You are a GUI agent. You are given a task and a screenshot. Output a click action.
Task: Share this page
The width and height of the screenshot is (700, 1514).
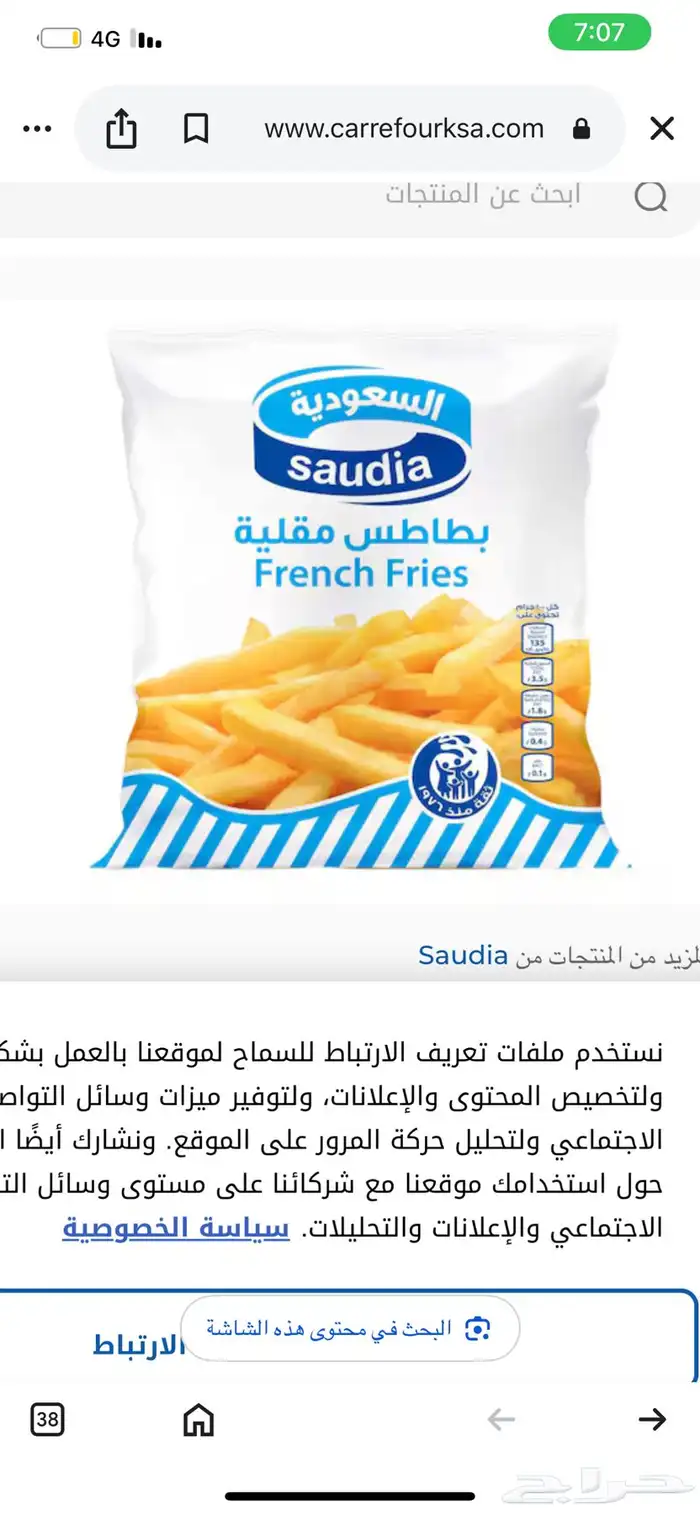(x=121, y=129)
